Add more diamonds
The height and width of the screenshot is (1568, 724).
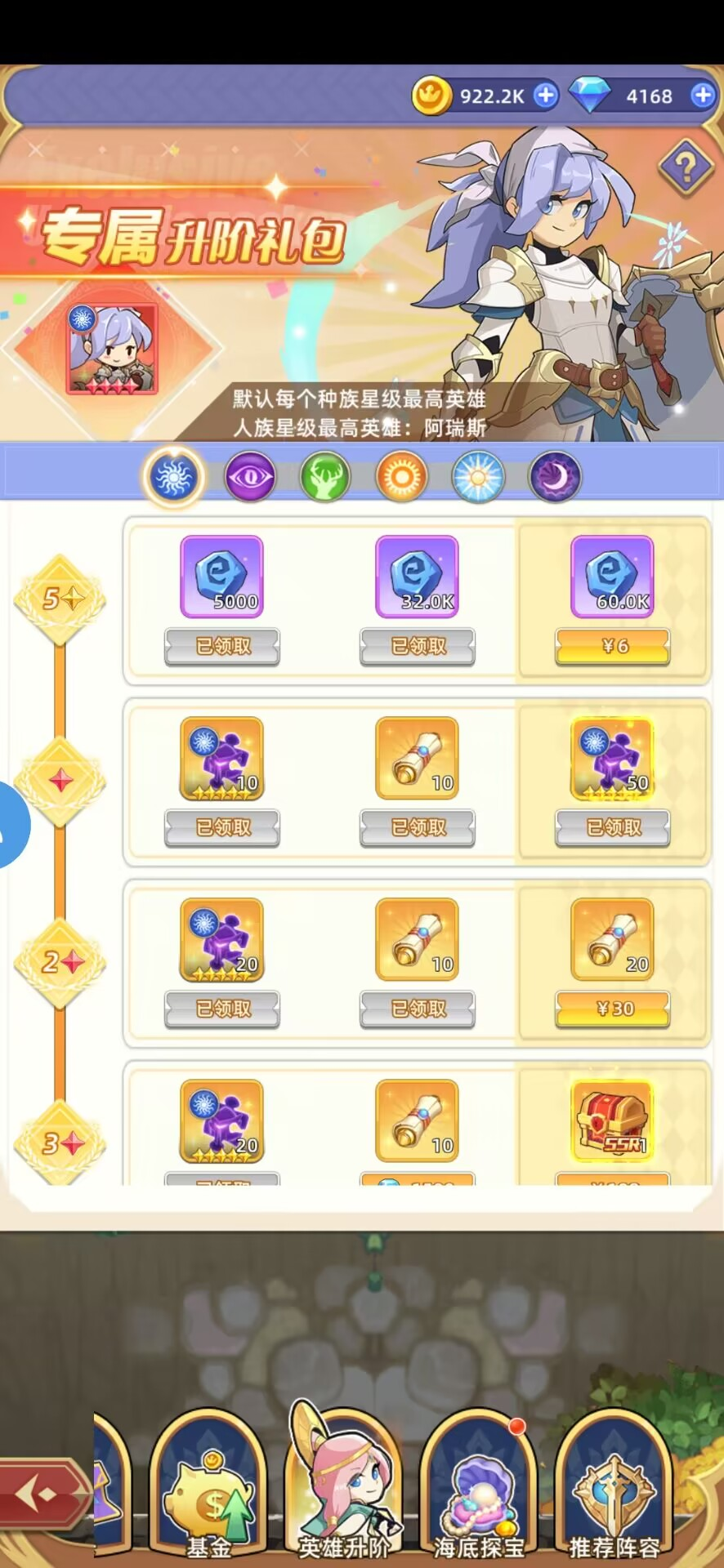(702, 96)
